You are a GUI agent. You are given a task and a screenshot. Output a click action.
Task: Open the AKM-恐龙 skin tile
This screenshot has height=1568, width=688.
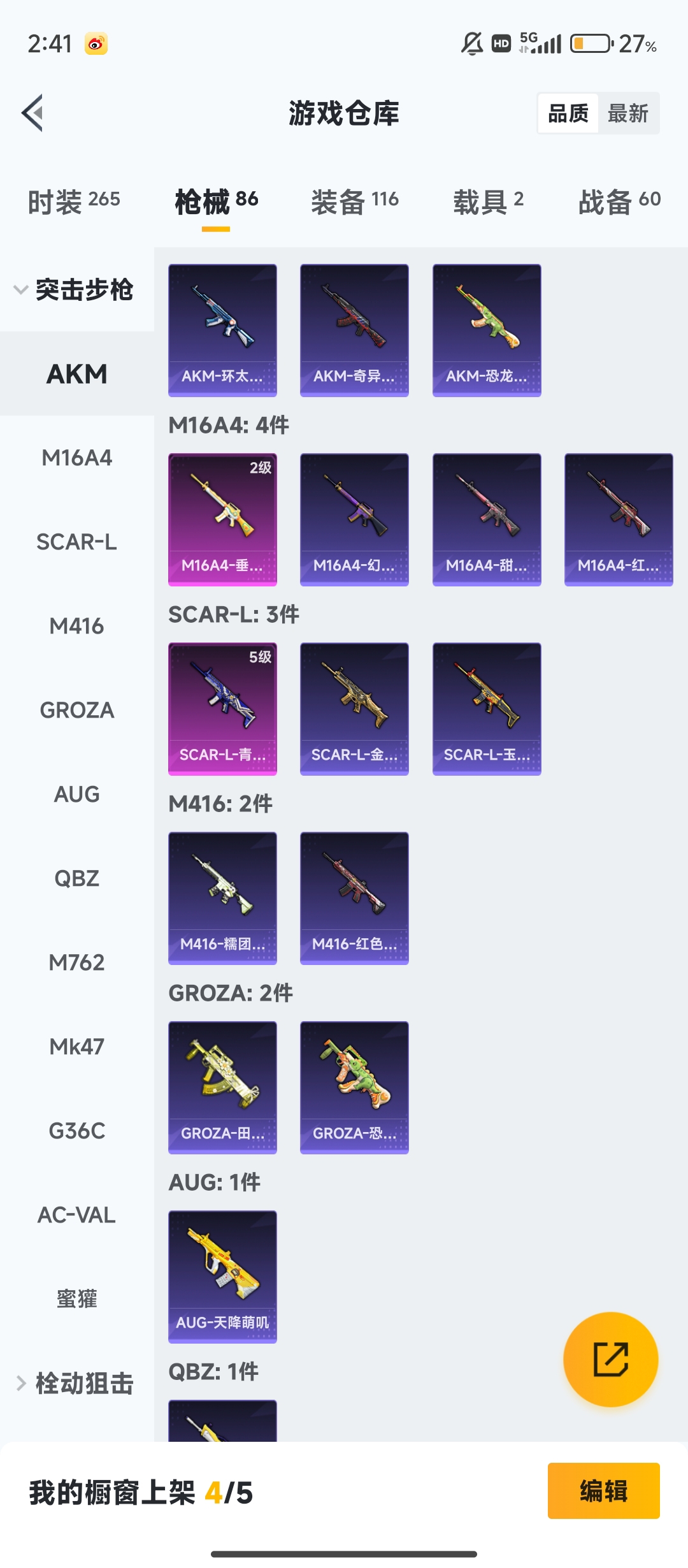point(487,330)
